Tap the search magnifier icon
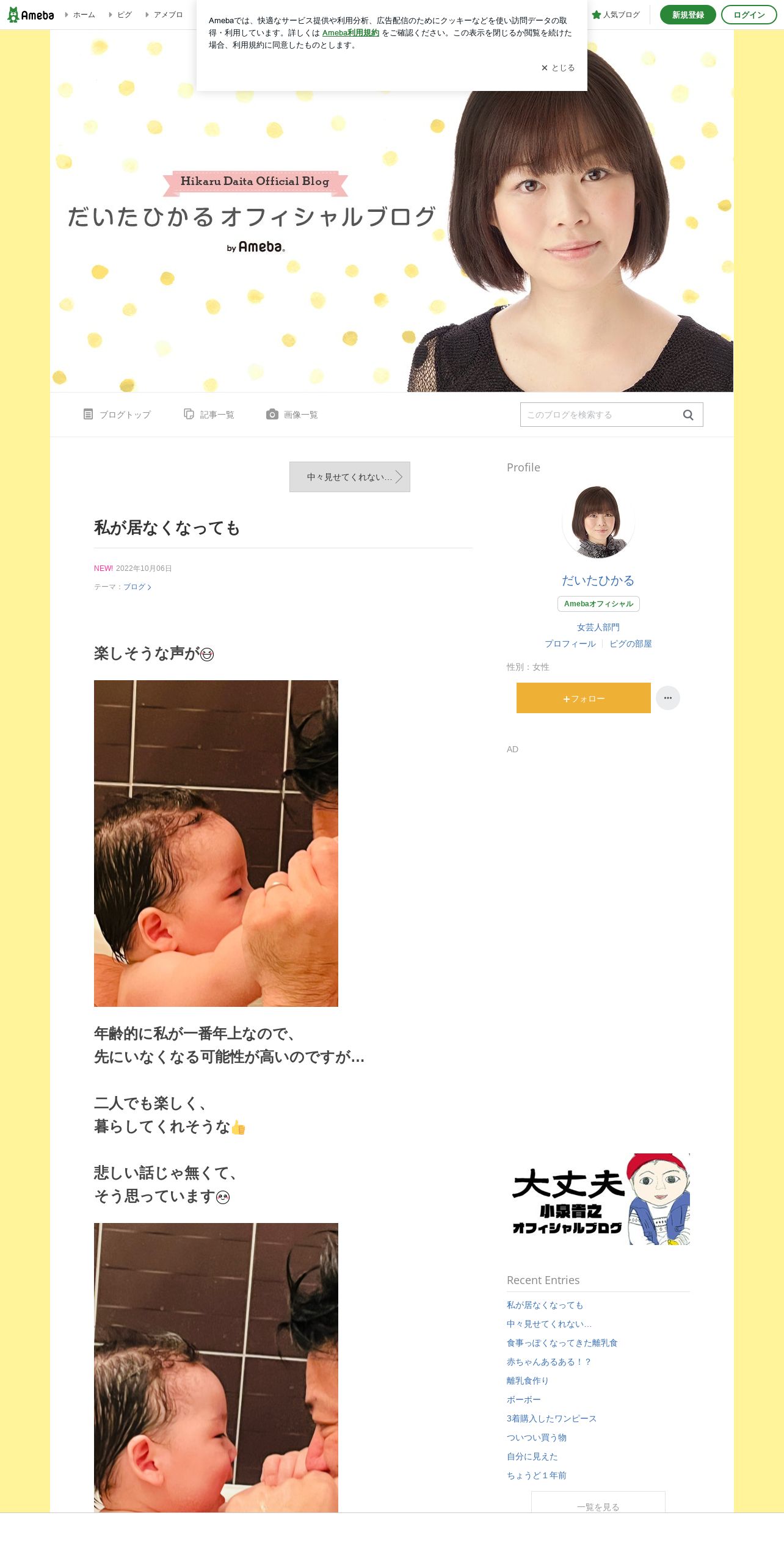 (x=688, y=415)
